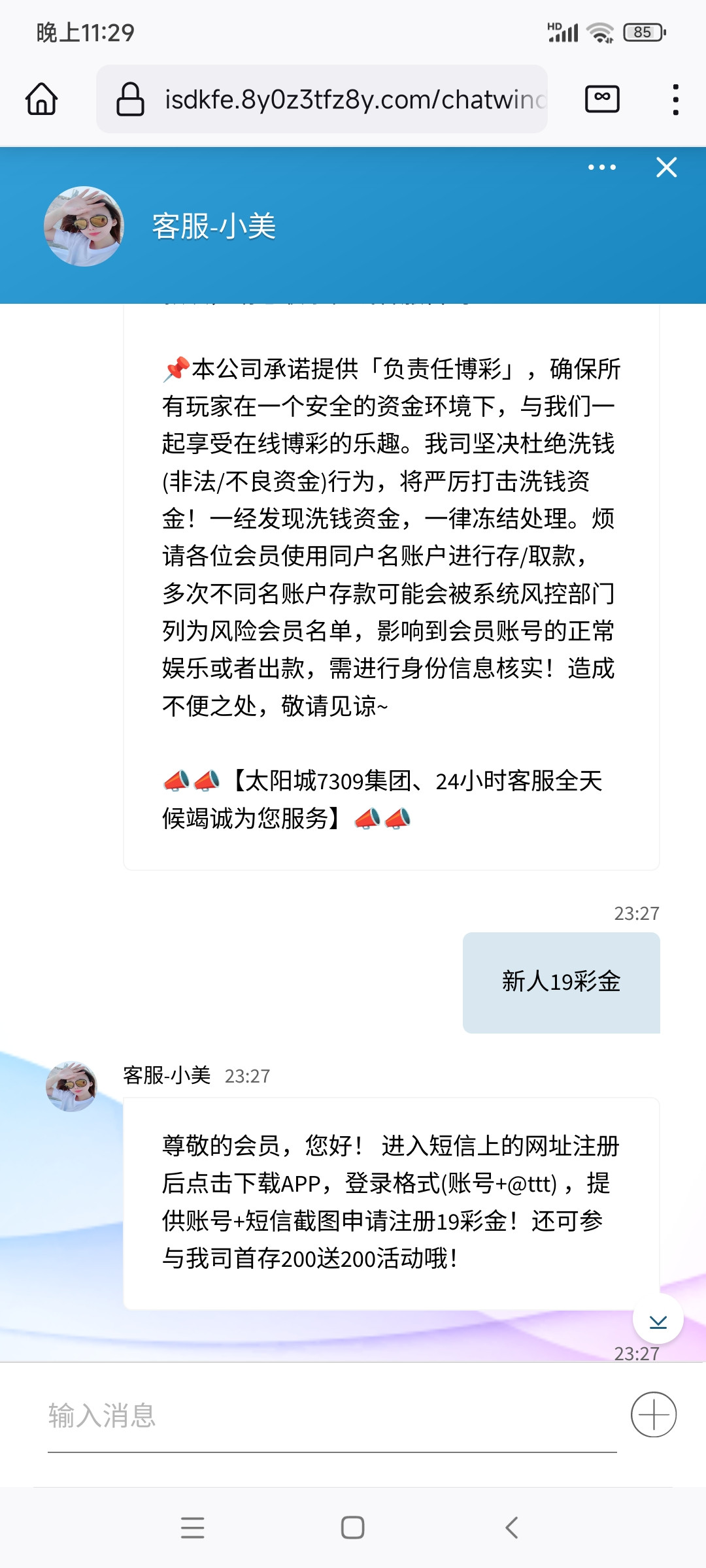Open the chat window's three-dot options

point(601,167)
